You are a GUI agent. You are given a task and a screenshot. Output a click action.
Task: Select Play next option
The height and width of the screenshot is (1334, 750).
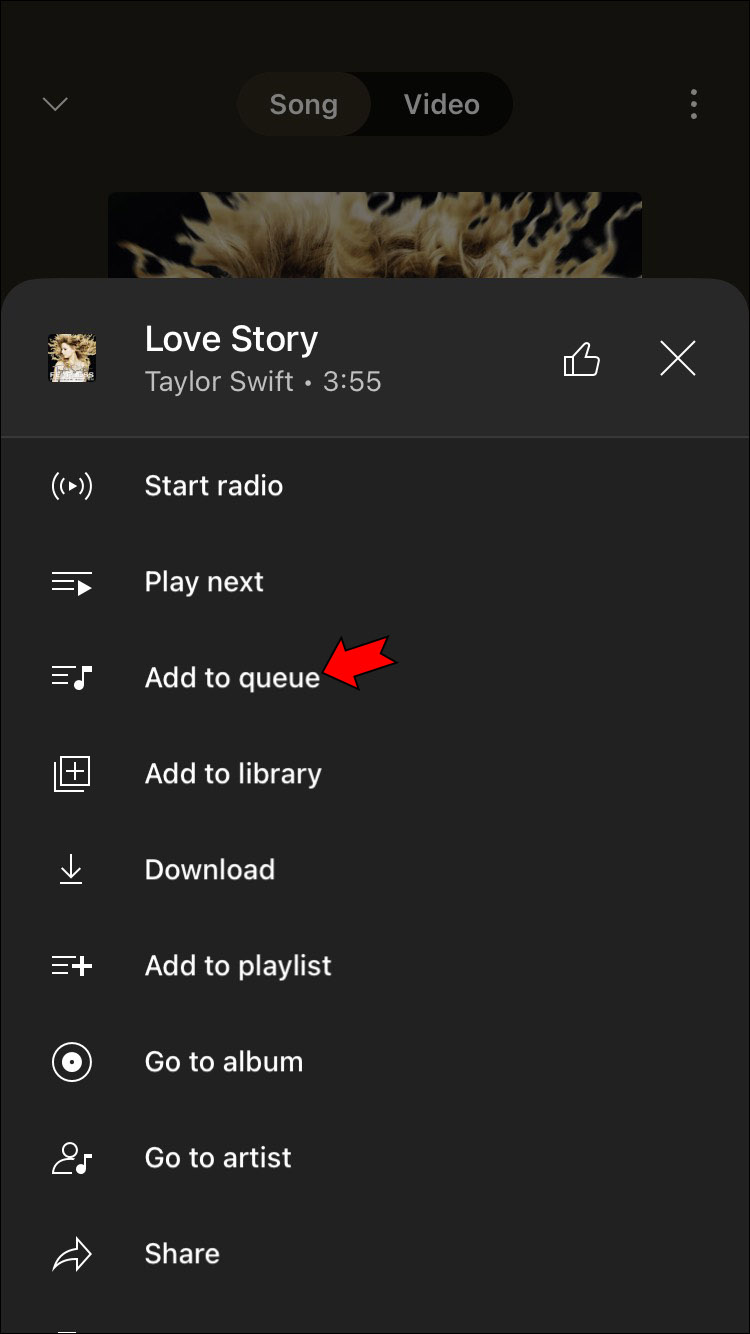(x=204, y=582)
